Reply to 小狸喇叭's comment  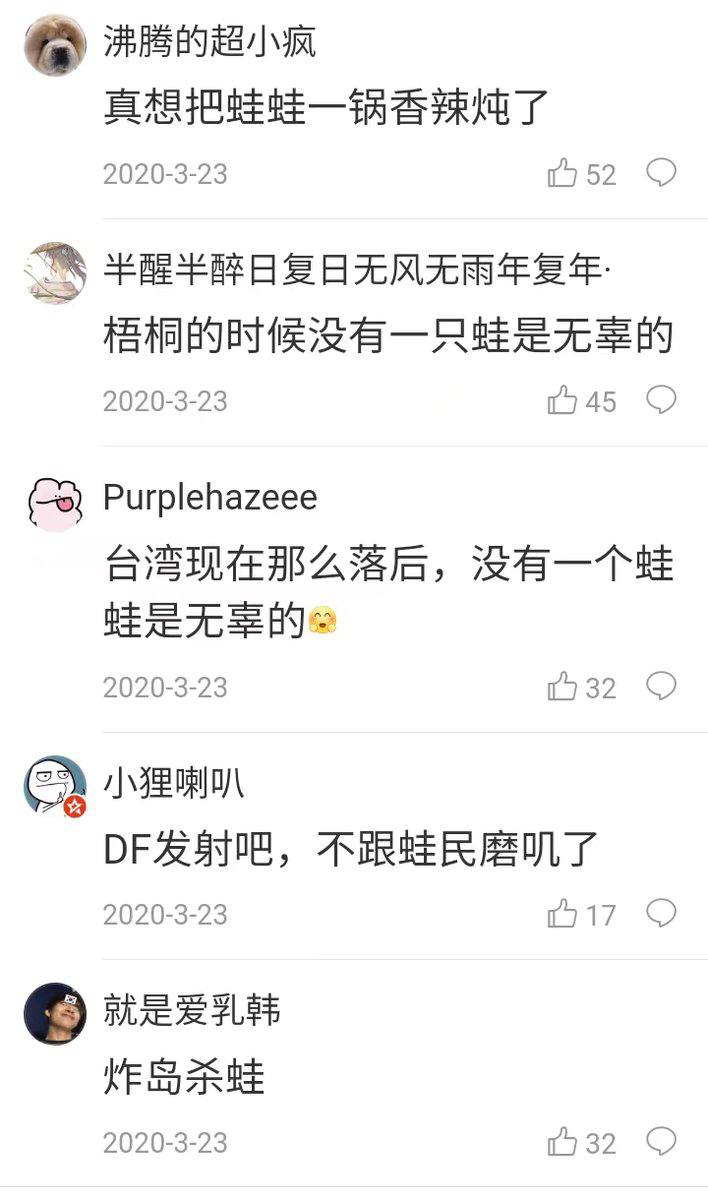coord(661,913)
